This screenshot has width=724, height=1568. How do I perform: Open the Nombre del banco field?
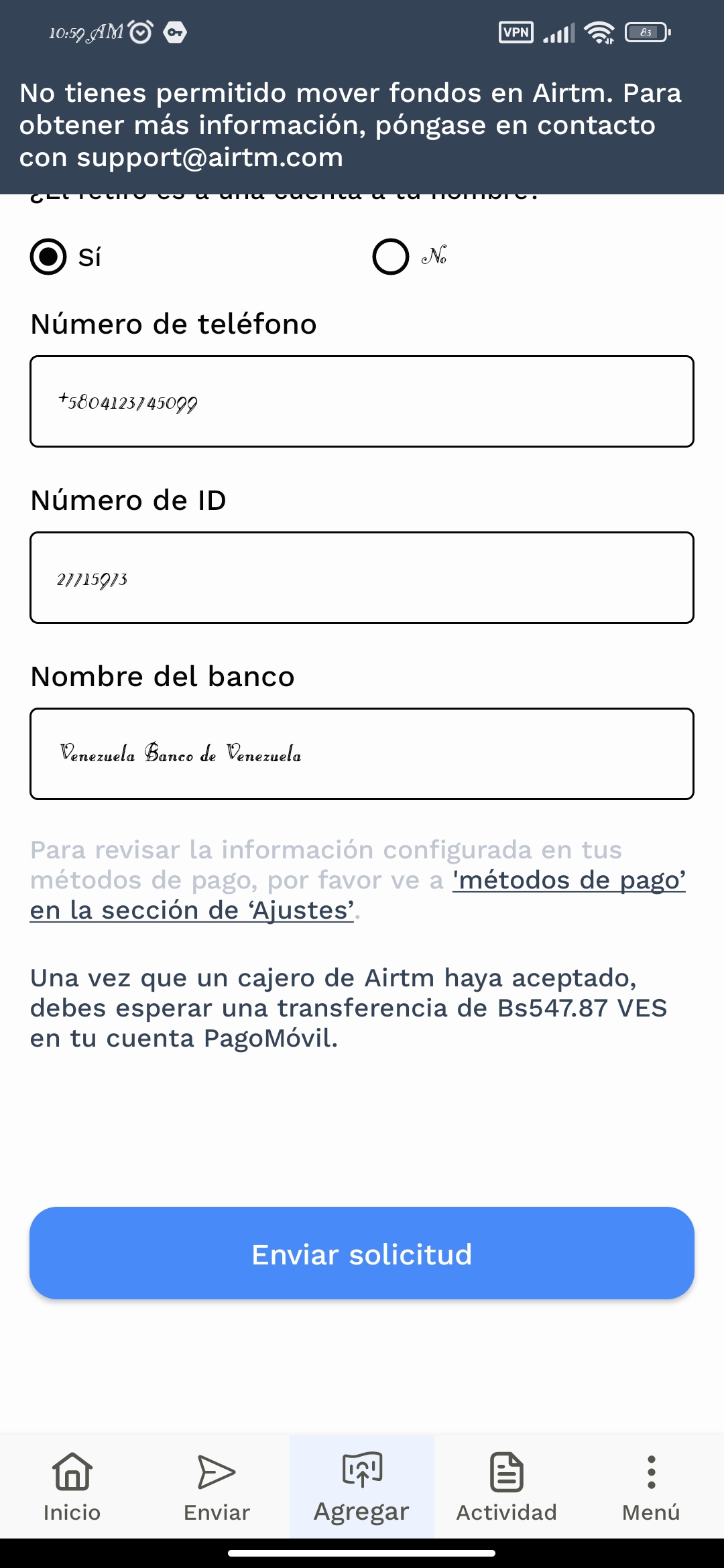pyautogui.click(x=362, y=754)
